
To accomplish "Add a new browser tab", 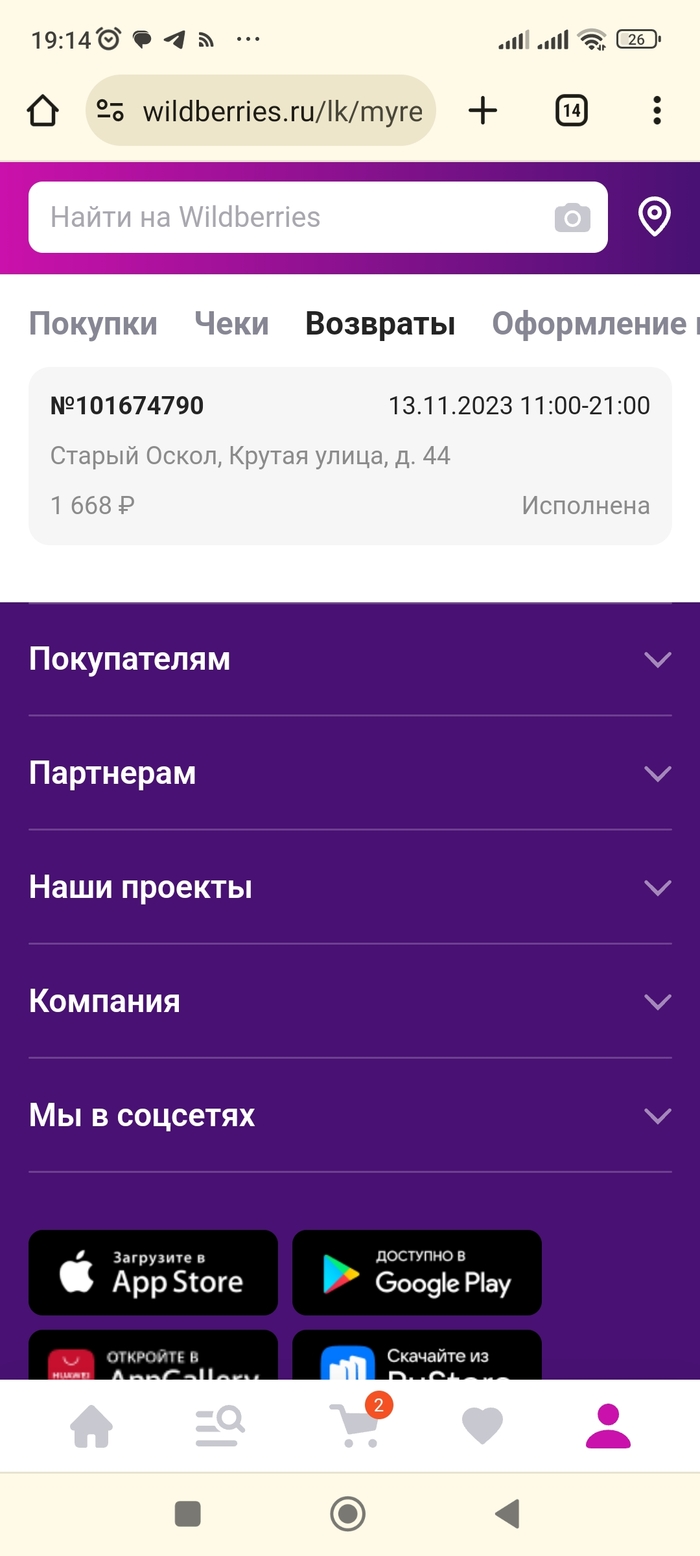I will [483, 110].
